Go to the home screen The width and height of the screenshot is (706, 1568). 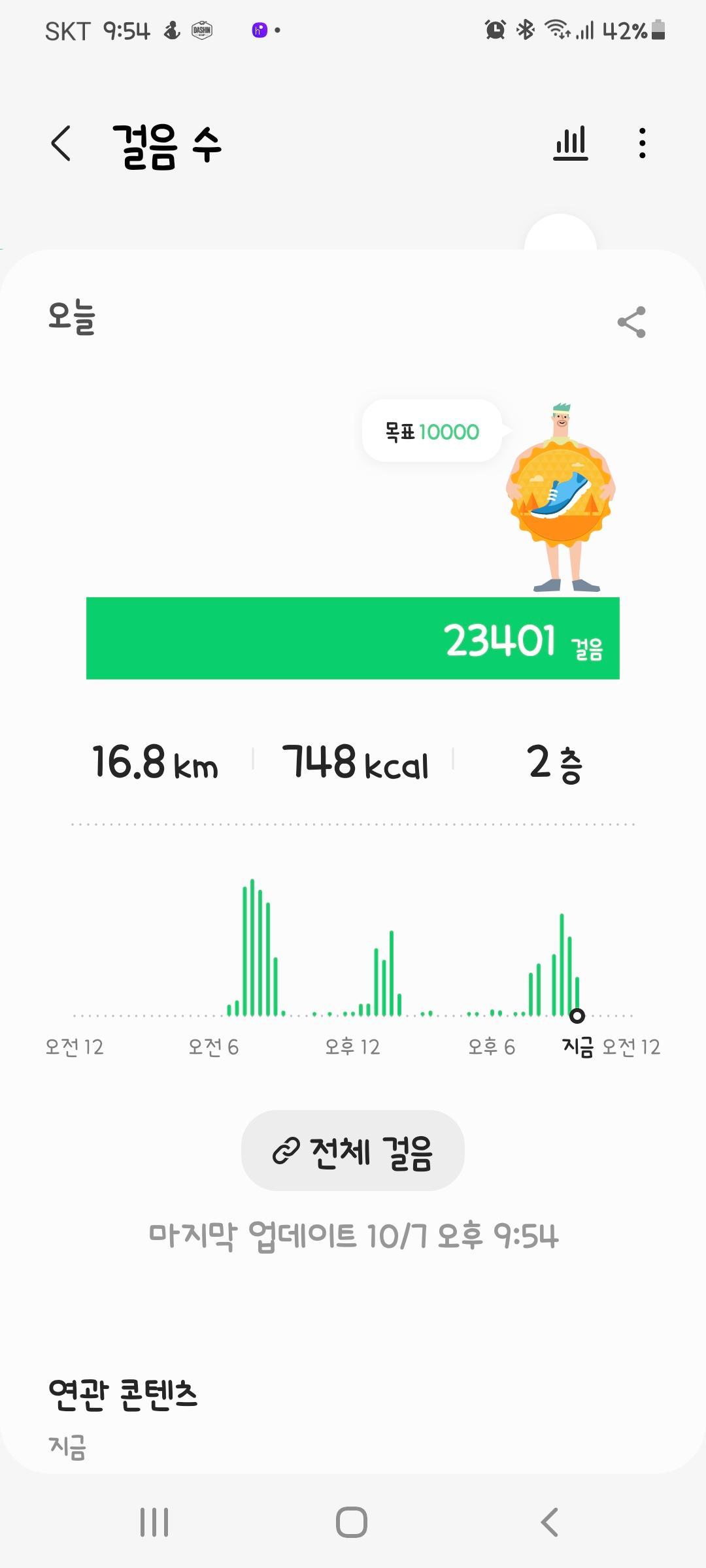[x=352, y=1522]
